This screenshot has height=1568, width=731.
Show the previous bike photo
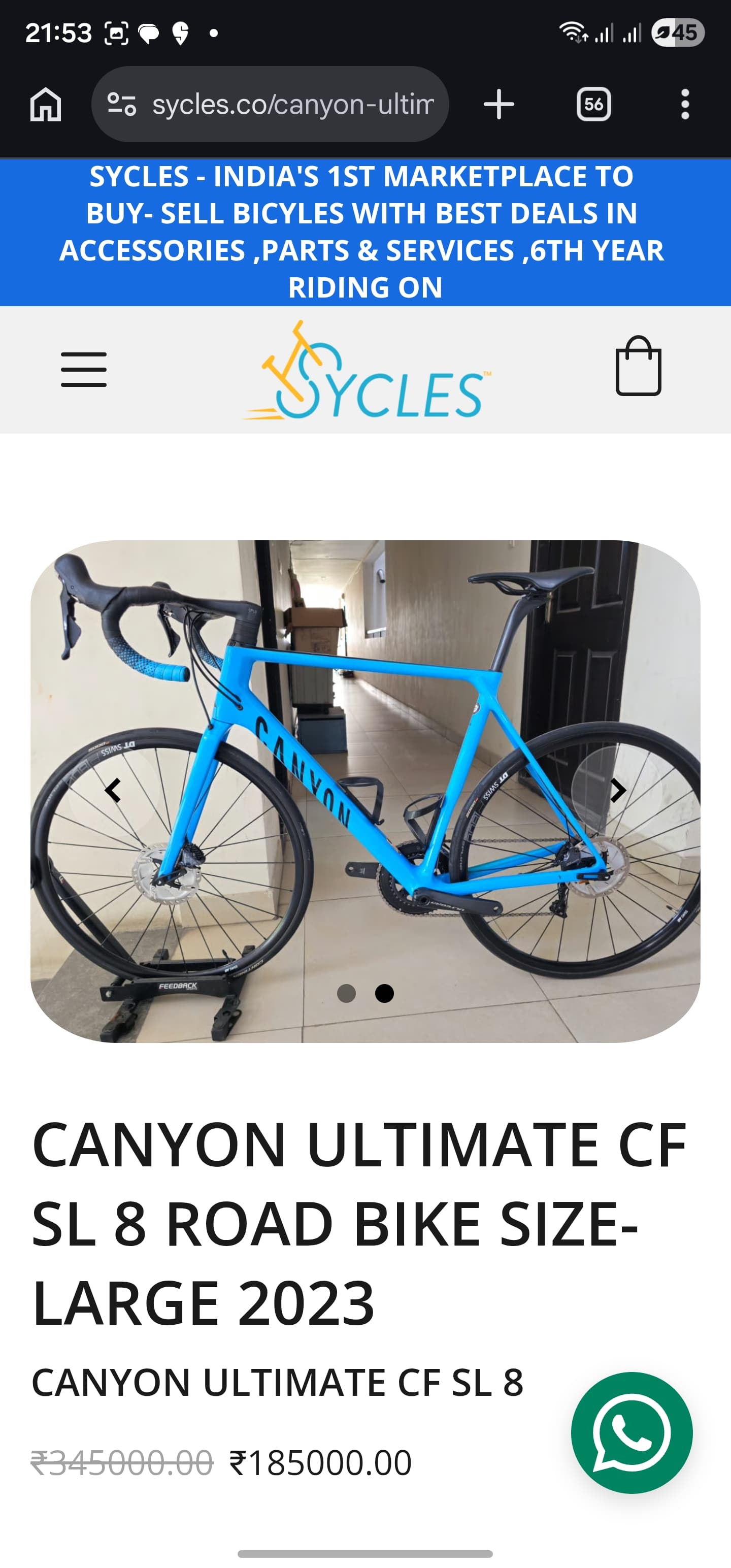coord(113,790)
